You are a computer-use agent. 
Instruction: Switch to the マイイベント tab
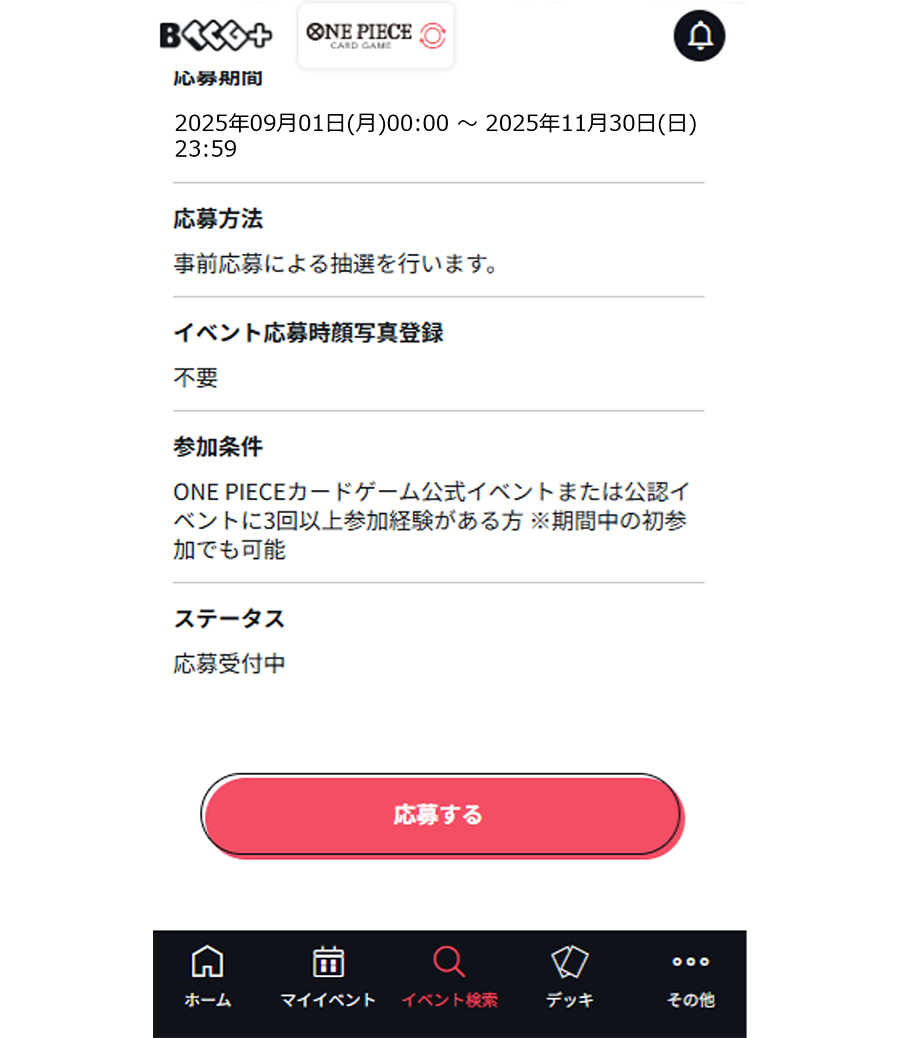(x=328, y=998)
